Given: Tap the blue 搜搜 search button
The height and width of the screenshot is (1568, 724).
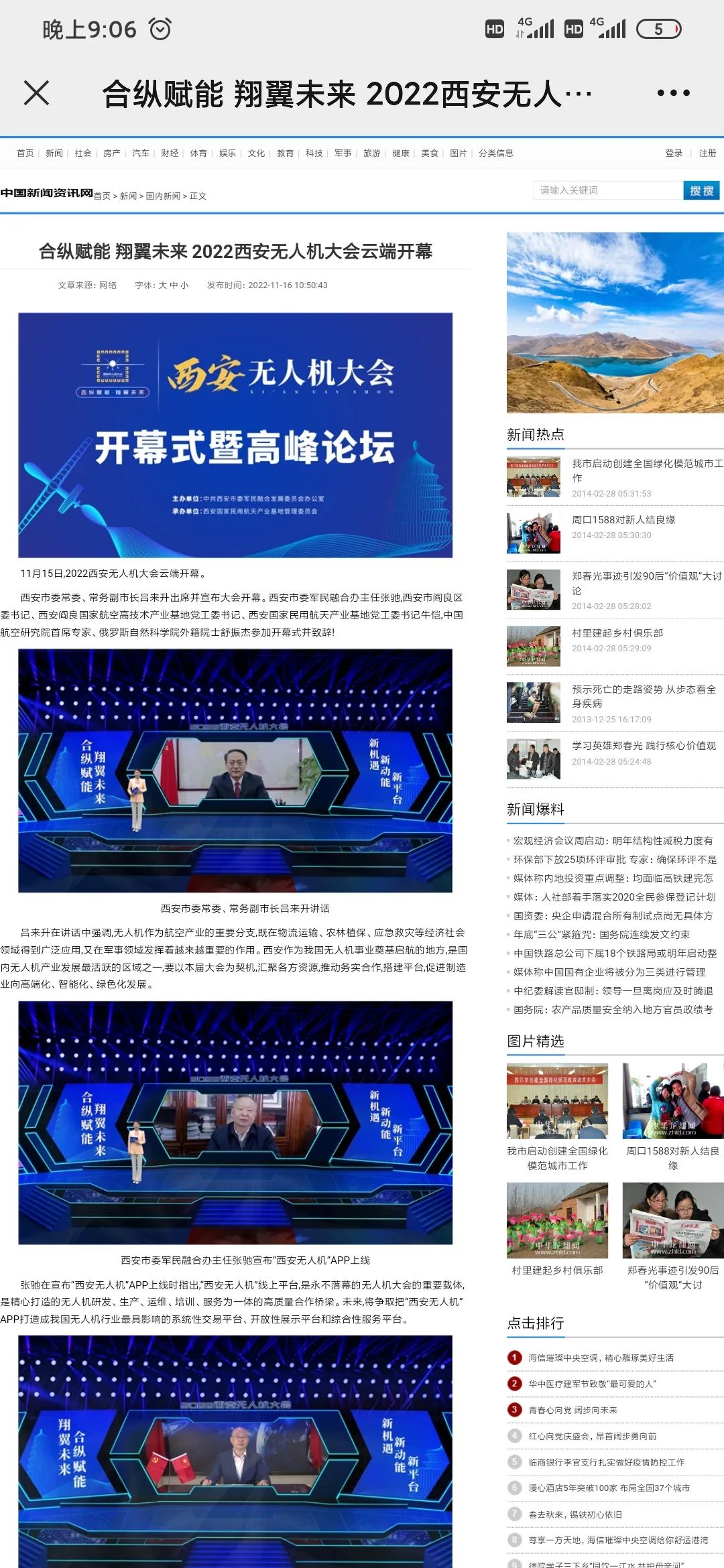Looking at the screenshot, I should (x=701, y=190).
